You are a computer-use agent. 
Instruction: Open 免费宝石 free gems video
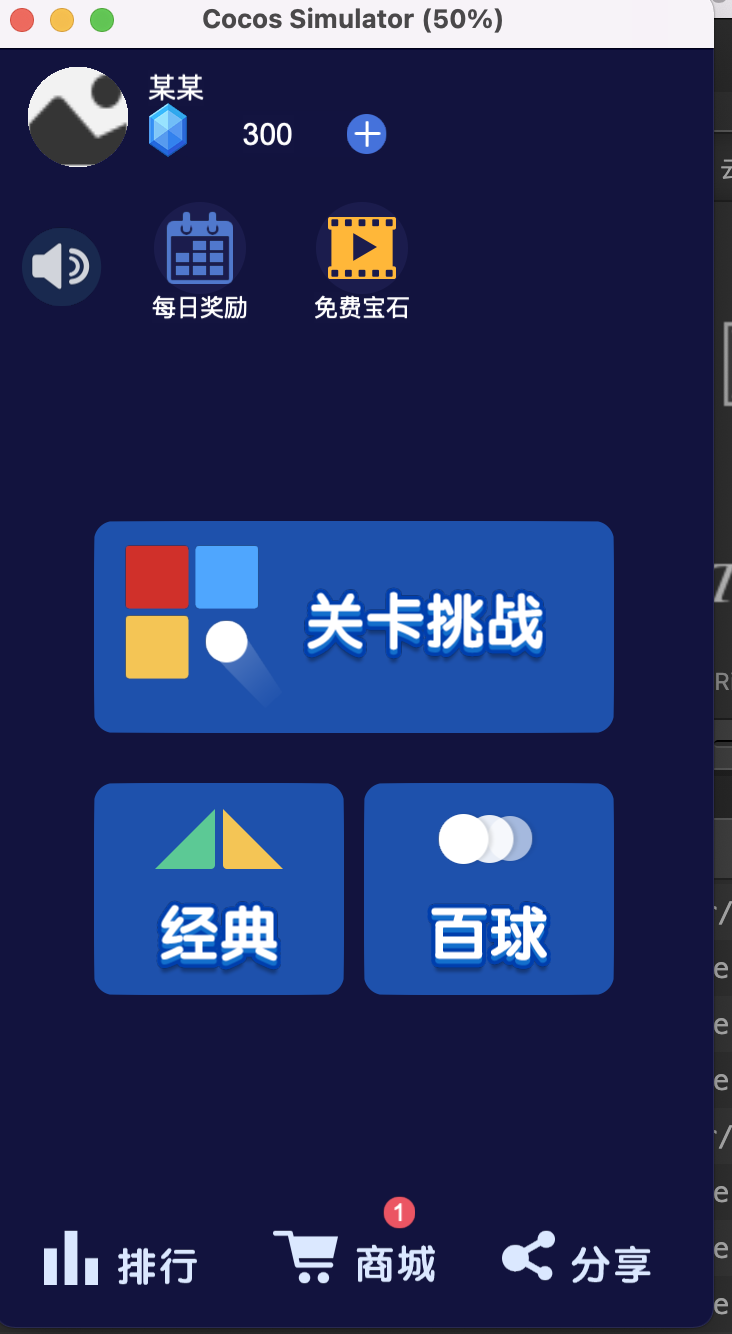361,250
